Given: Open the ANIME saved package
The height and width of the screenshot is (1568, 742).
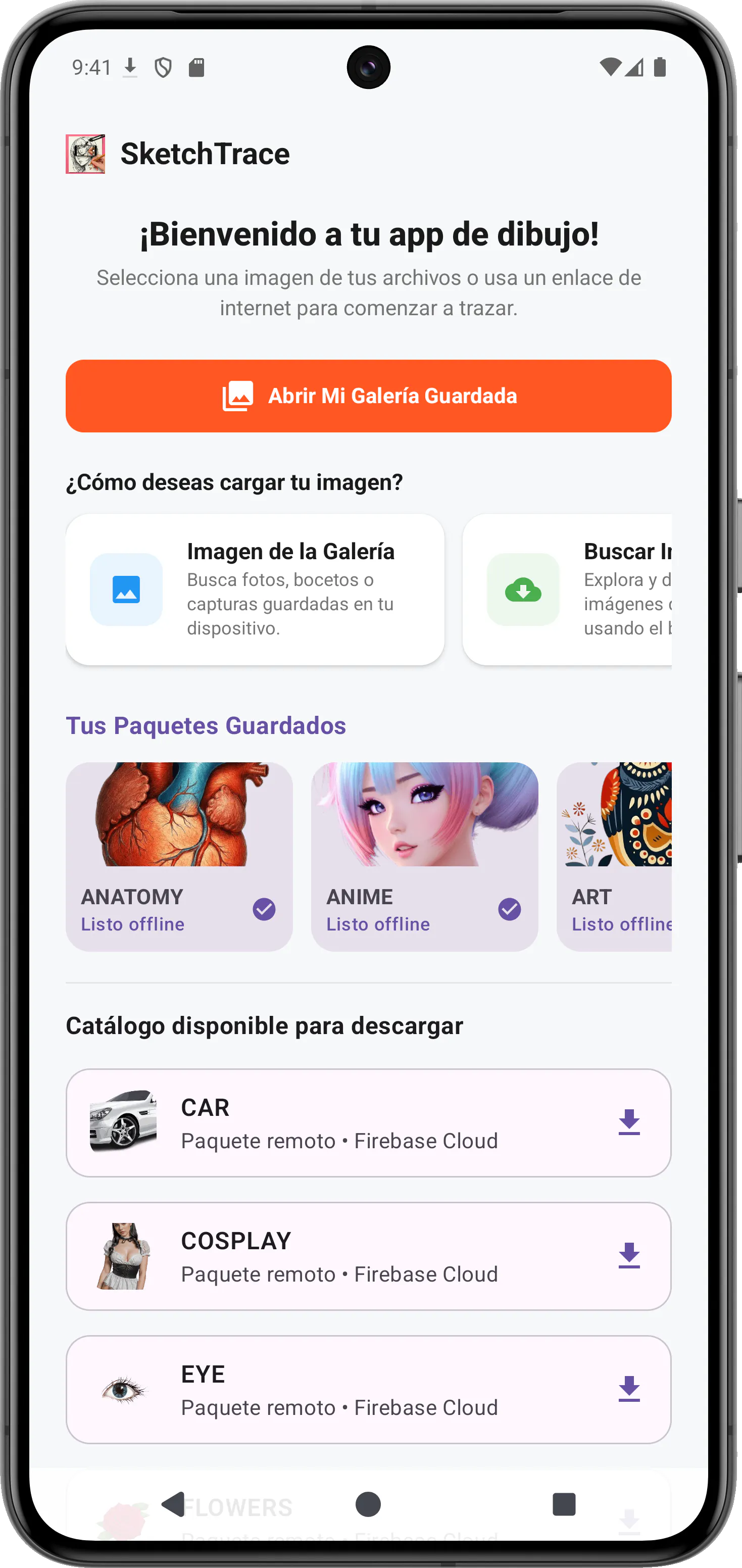Looking at the screenshot, I should [424, 856].
